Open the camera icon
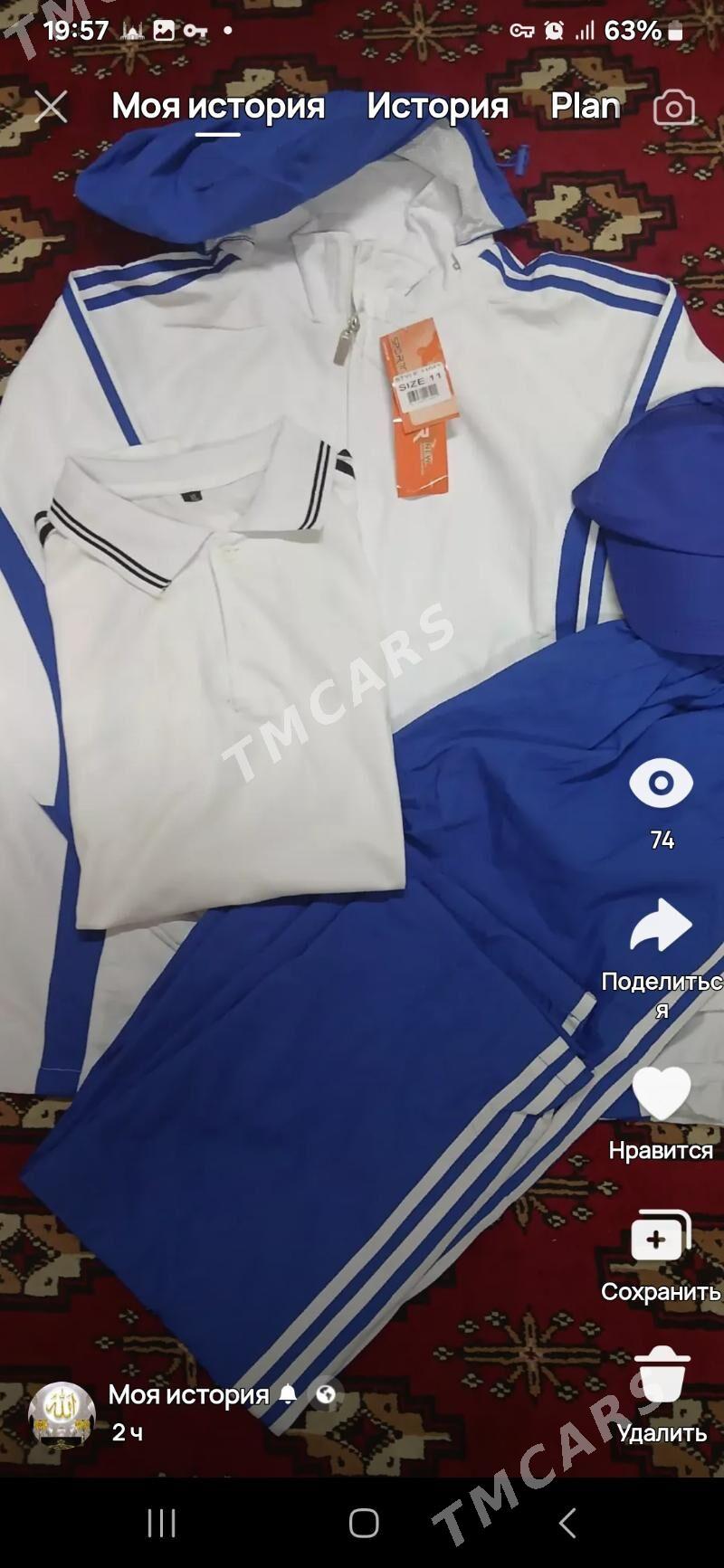This screenshot has height=1568, width=724. pos(674,108)
